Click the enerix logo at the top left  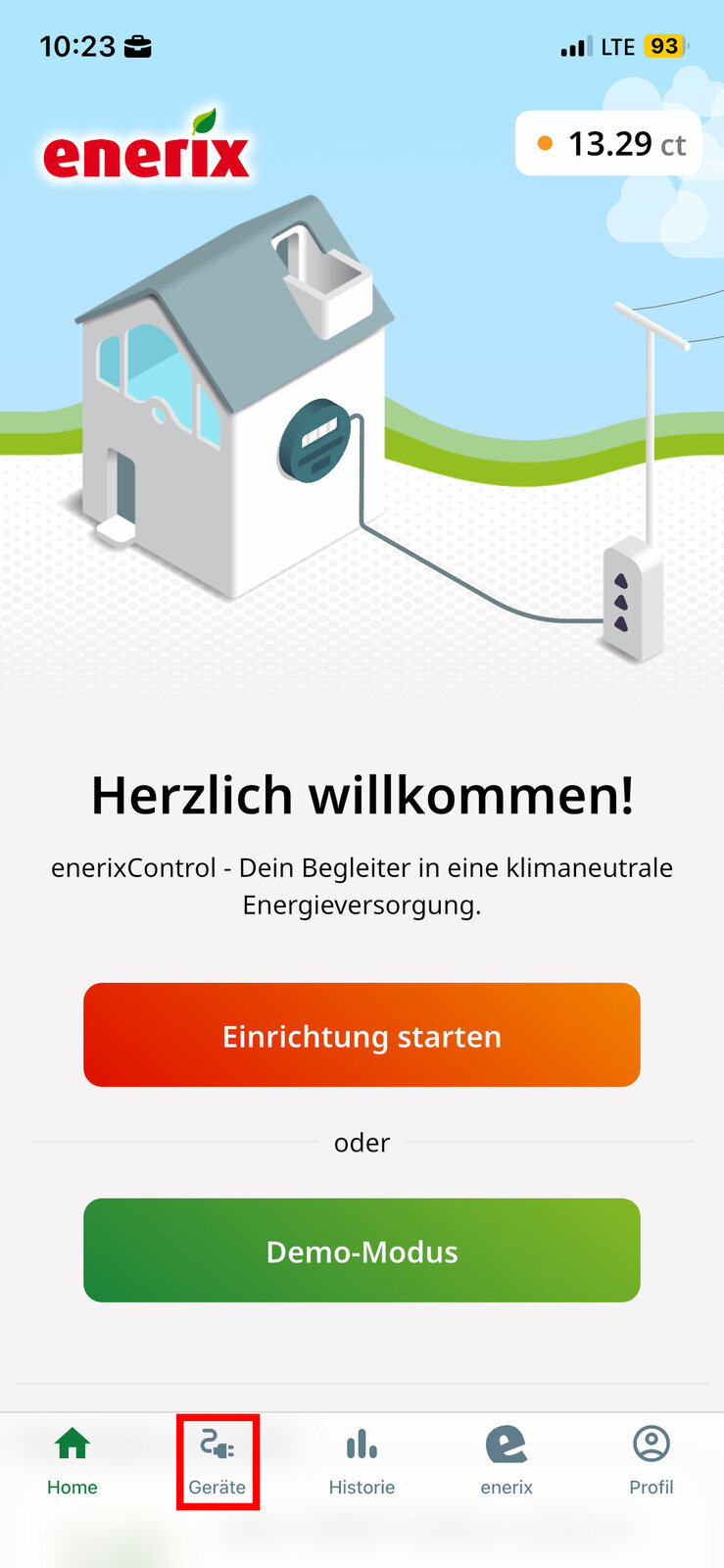(x=145, y=152)
